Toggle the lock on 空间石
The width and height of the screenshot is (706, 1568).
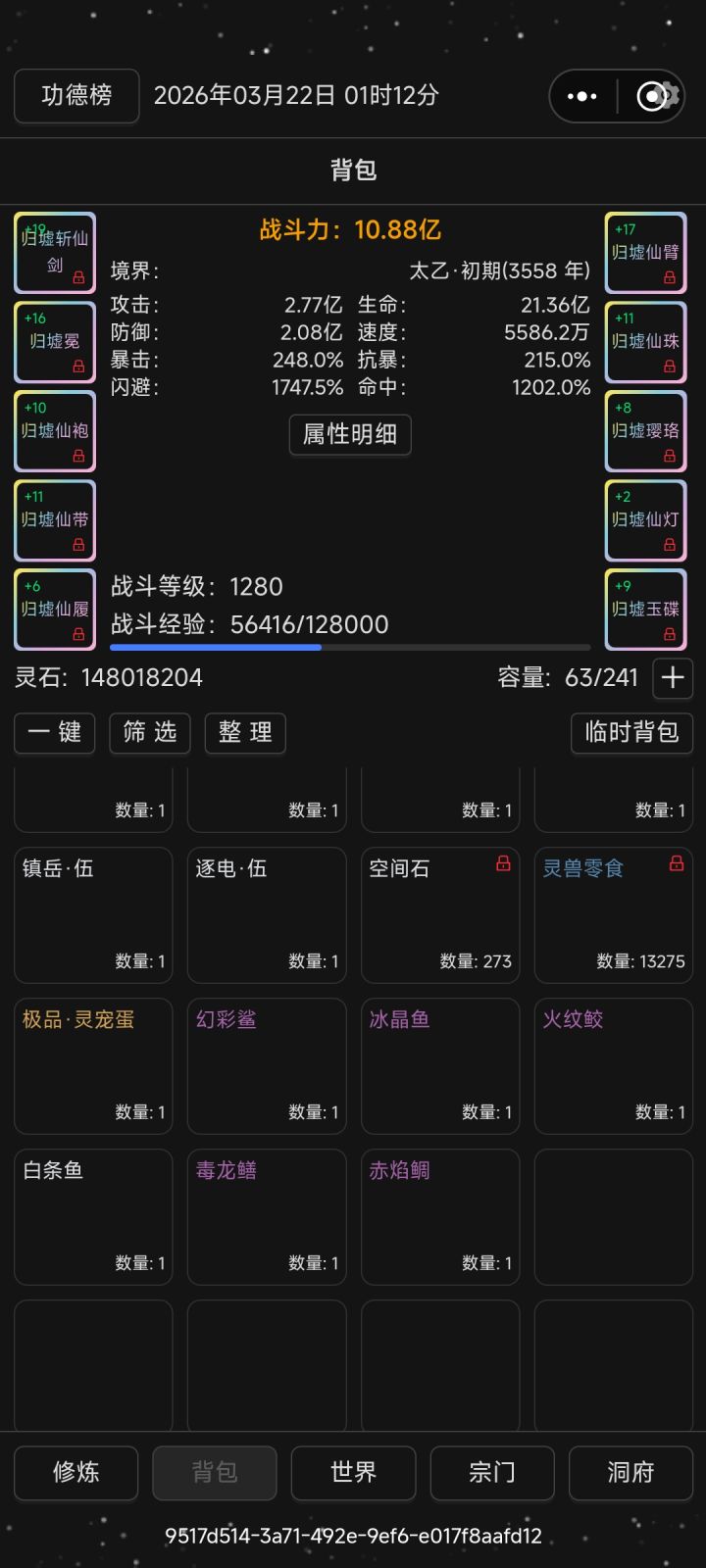[x=504, y=864]
